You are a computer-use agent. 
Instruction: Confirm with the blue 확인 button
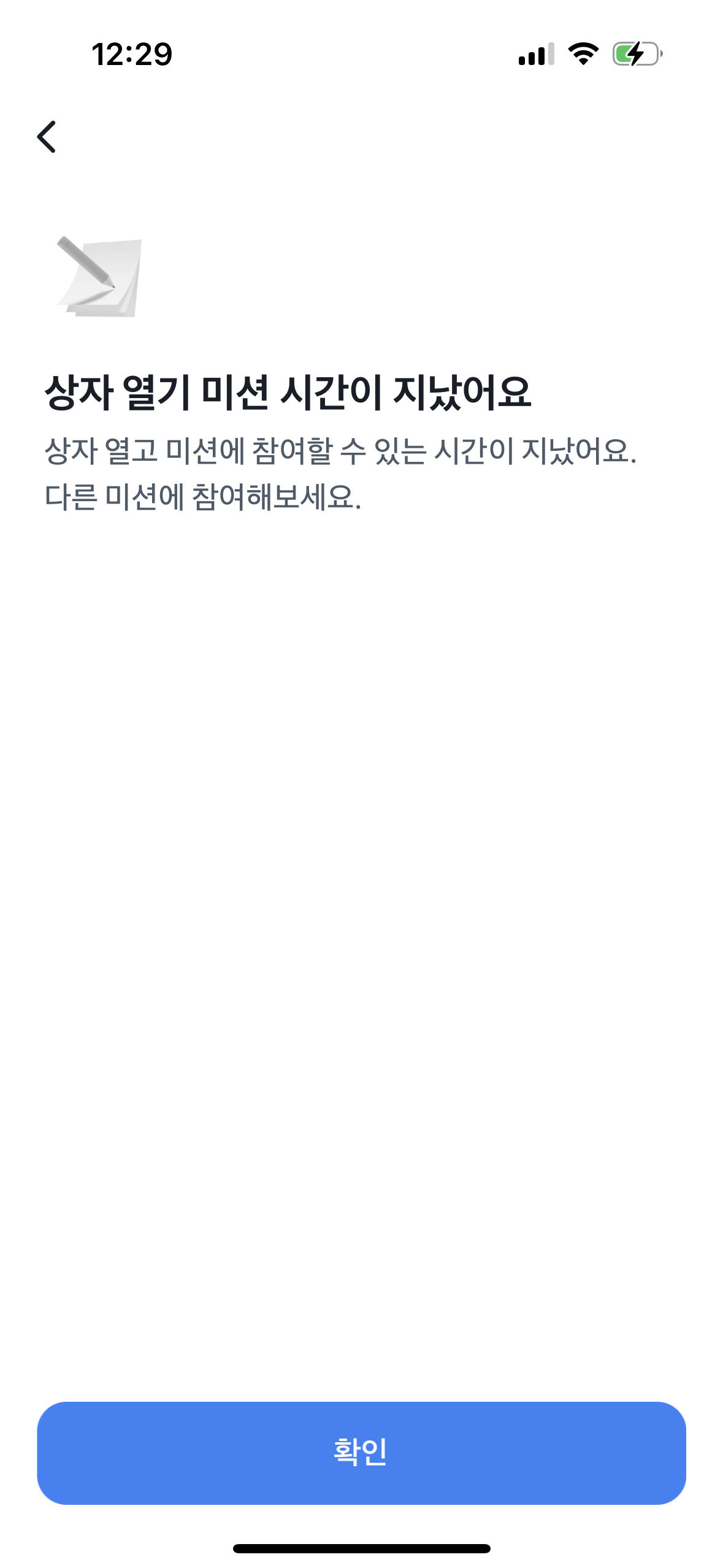(x=361, y=1452)
